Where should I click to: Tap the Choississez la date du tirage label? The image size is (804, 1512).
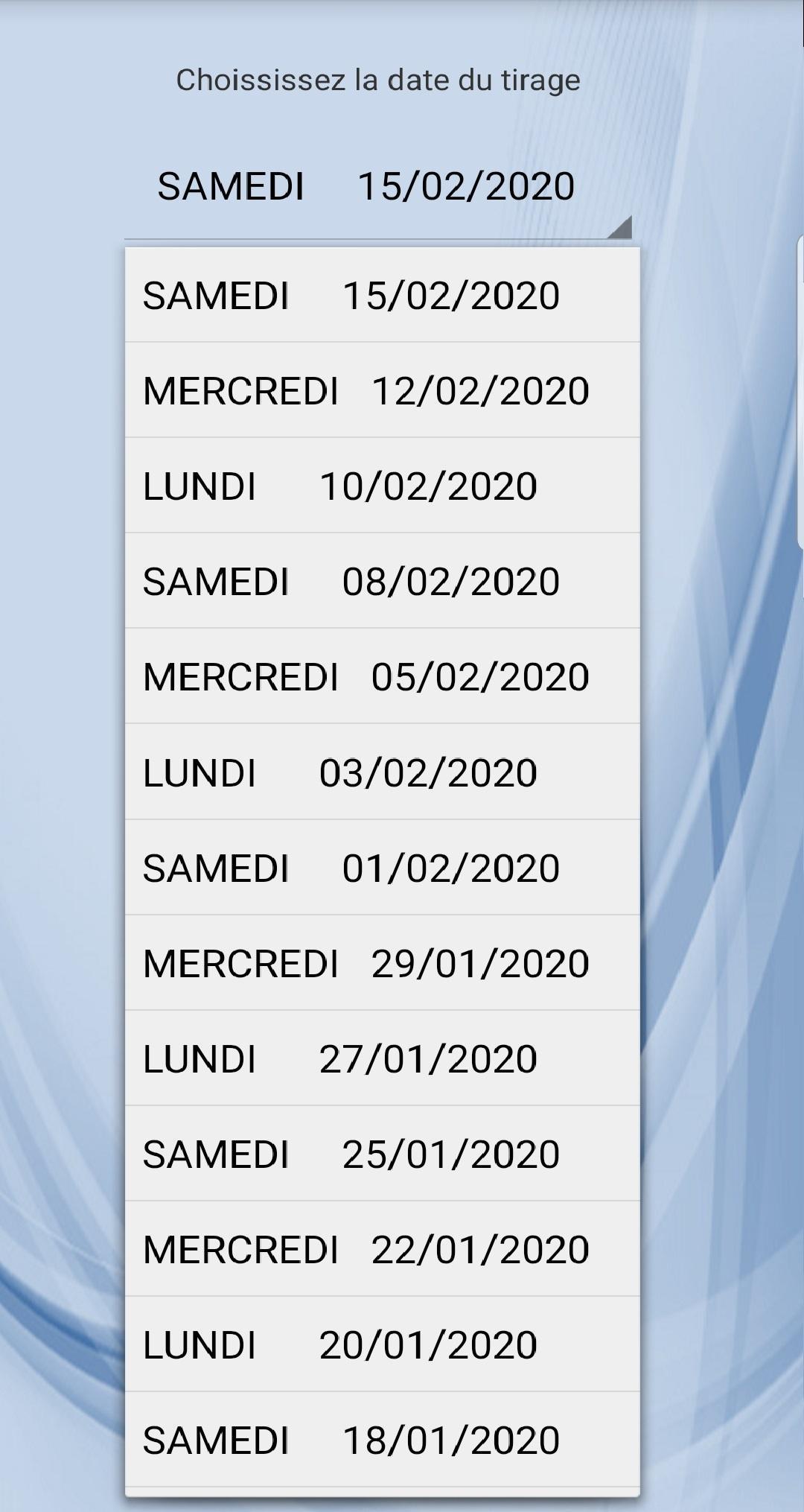[377, 80]
